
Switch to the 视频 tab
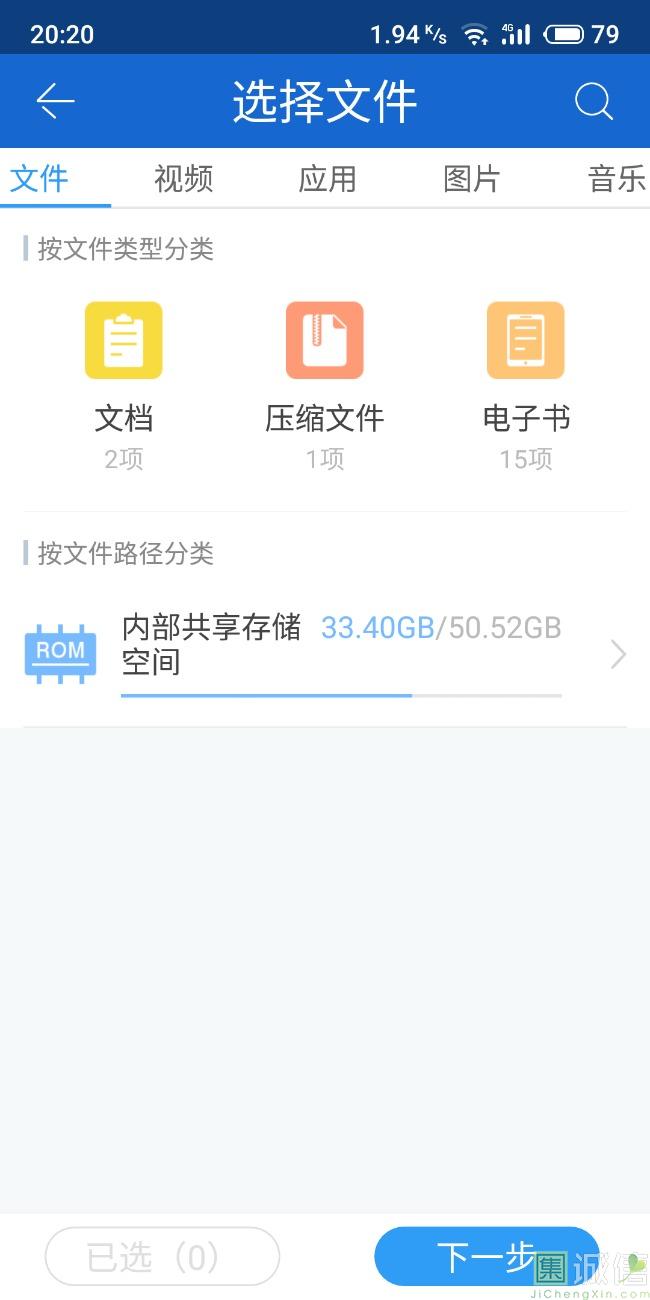[x=183, y=179]
